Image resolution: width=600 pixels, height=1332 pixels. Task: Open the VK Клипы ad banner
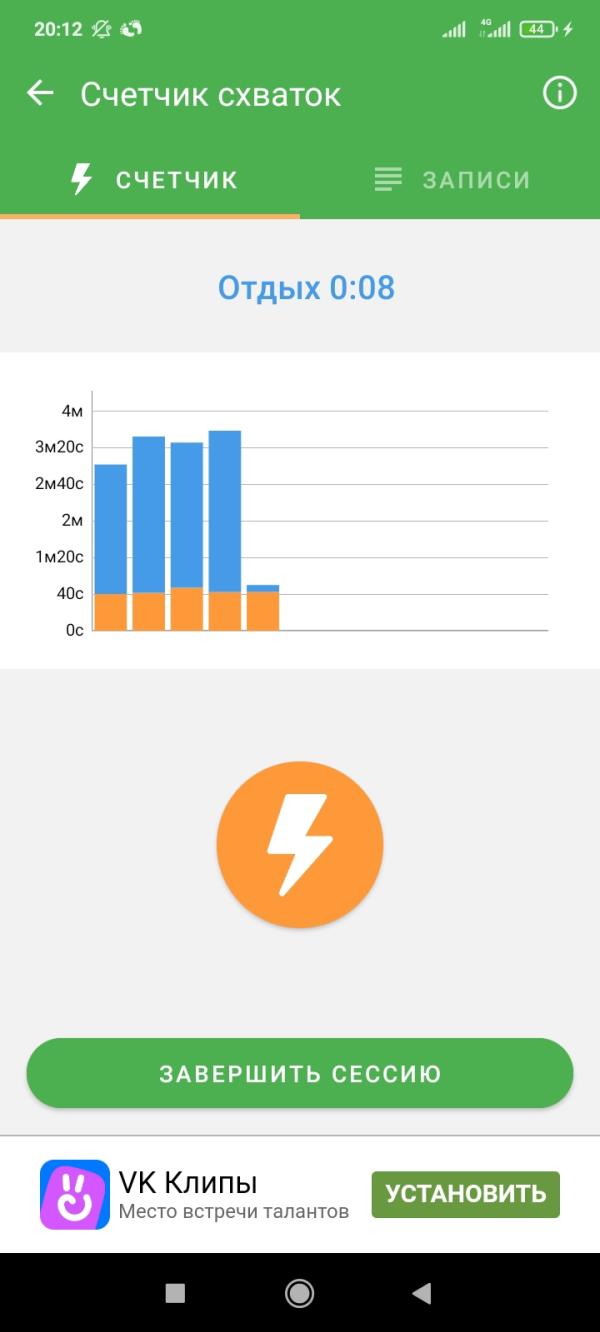click(x=300, y=1194)
